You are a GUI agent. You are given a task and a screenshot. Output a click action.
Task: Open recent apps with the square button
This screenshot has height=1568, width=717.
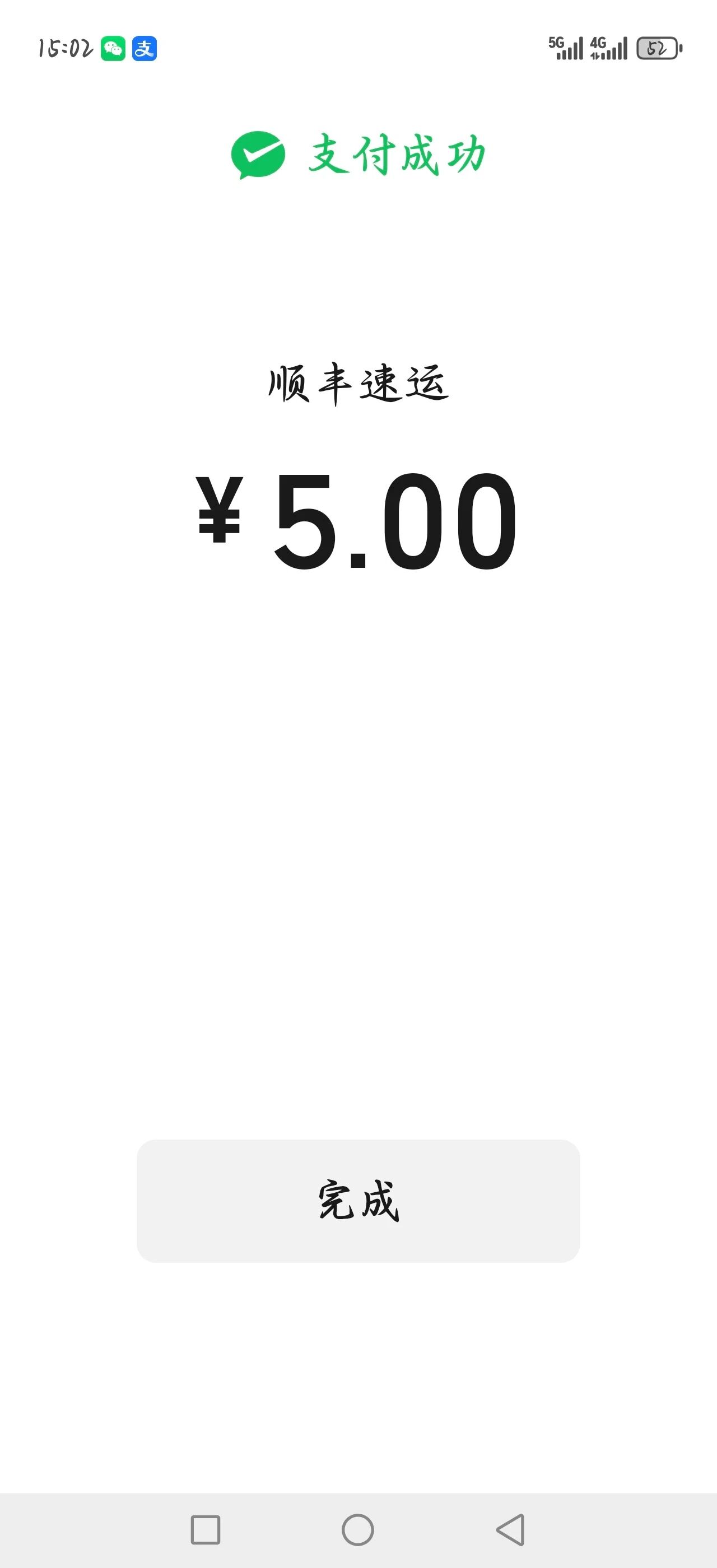pos(205,1530)
